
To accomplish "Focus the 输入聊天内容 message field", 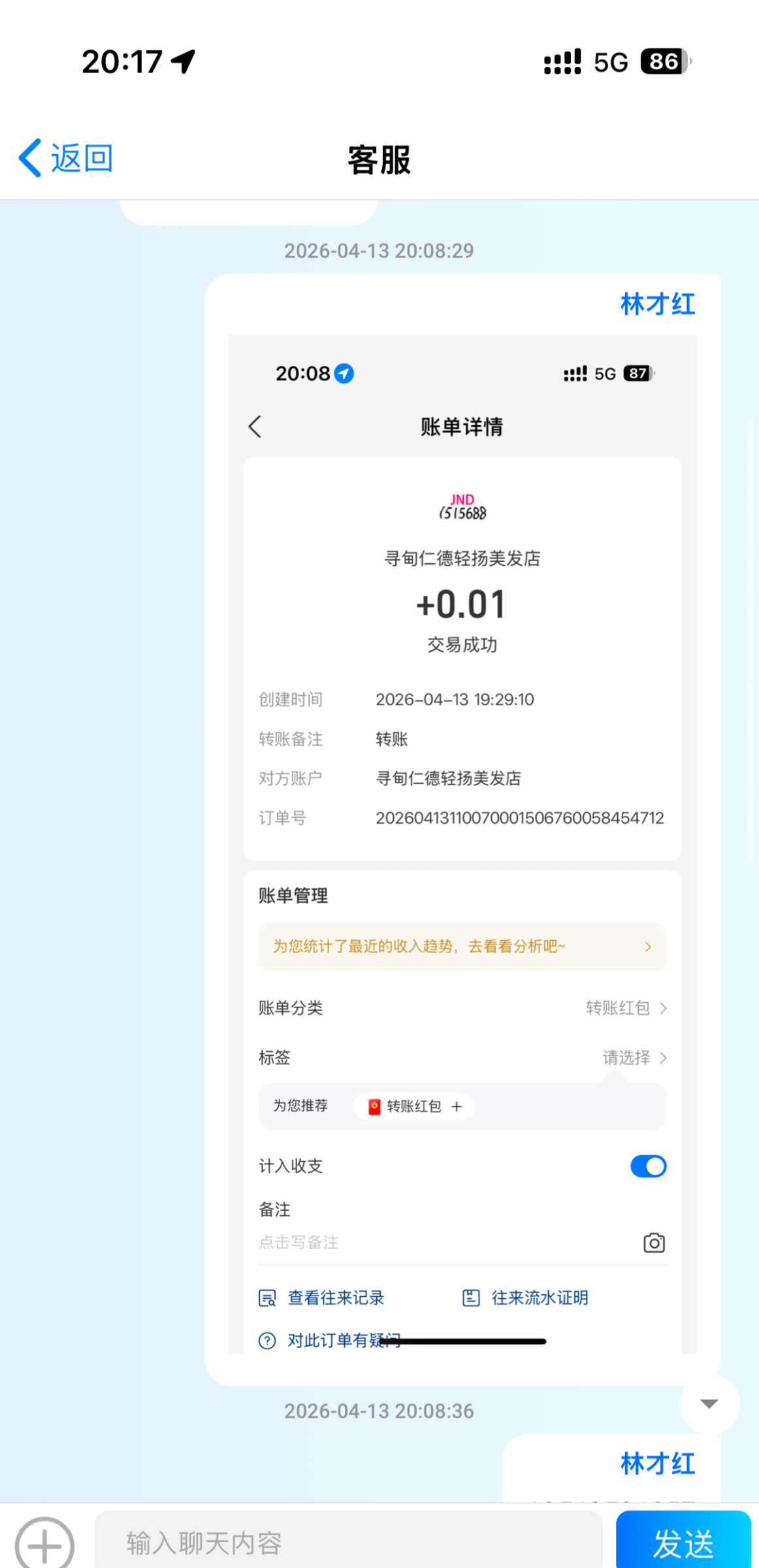I will 348,1543.
